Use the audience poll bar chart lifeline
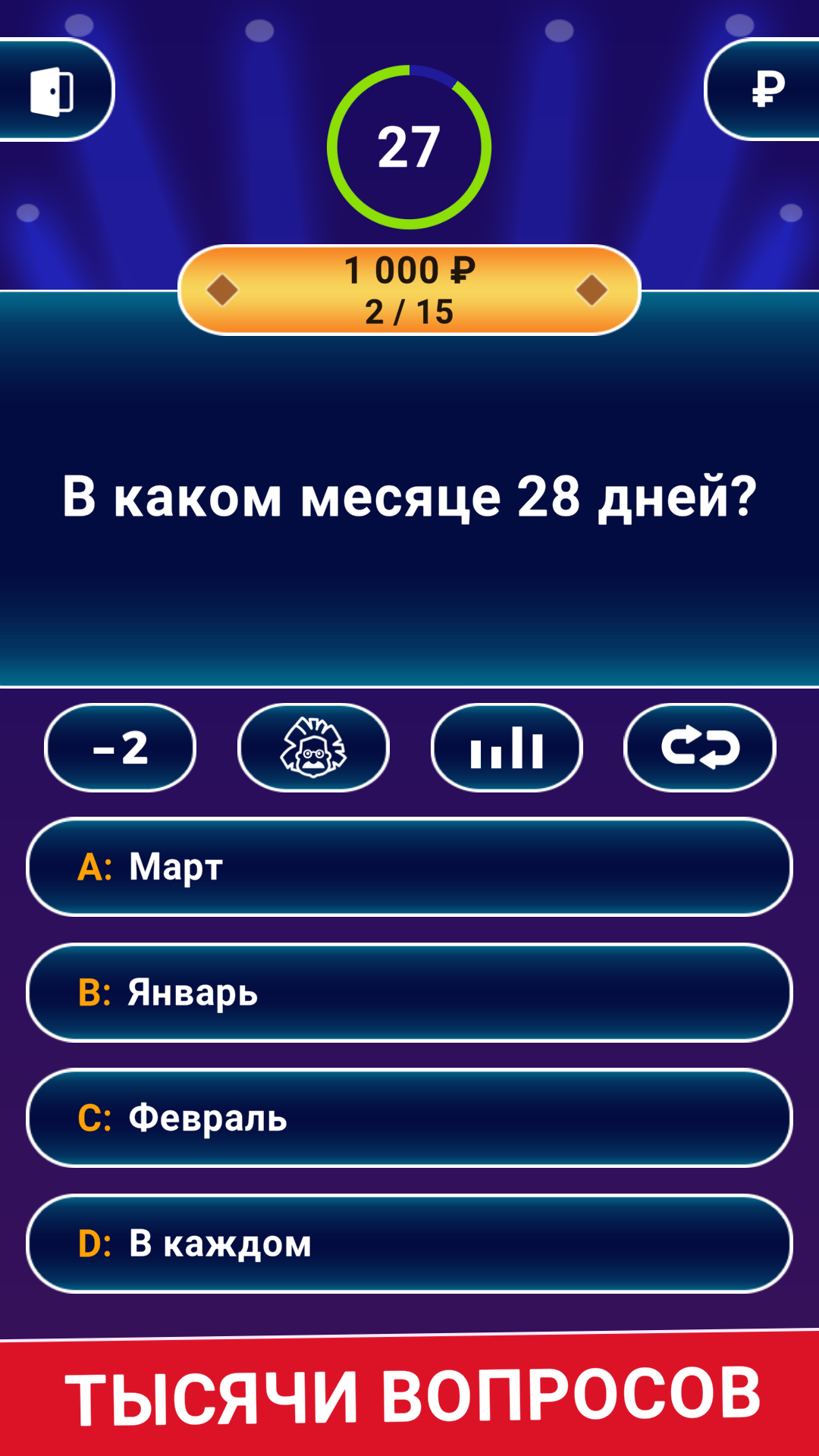819x1456 pixels. (507, 748)
